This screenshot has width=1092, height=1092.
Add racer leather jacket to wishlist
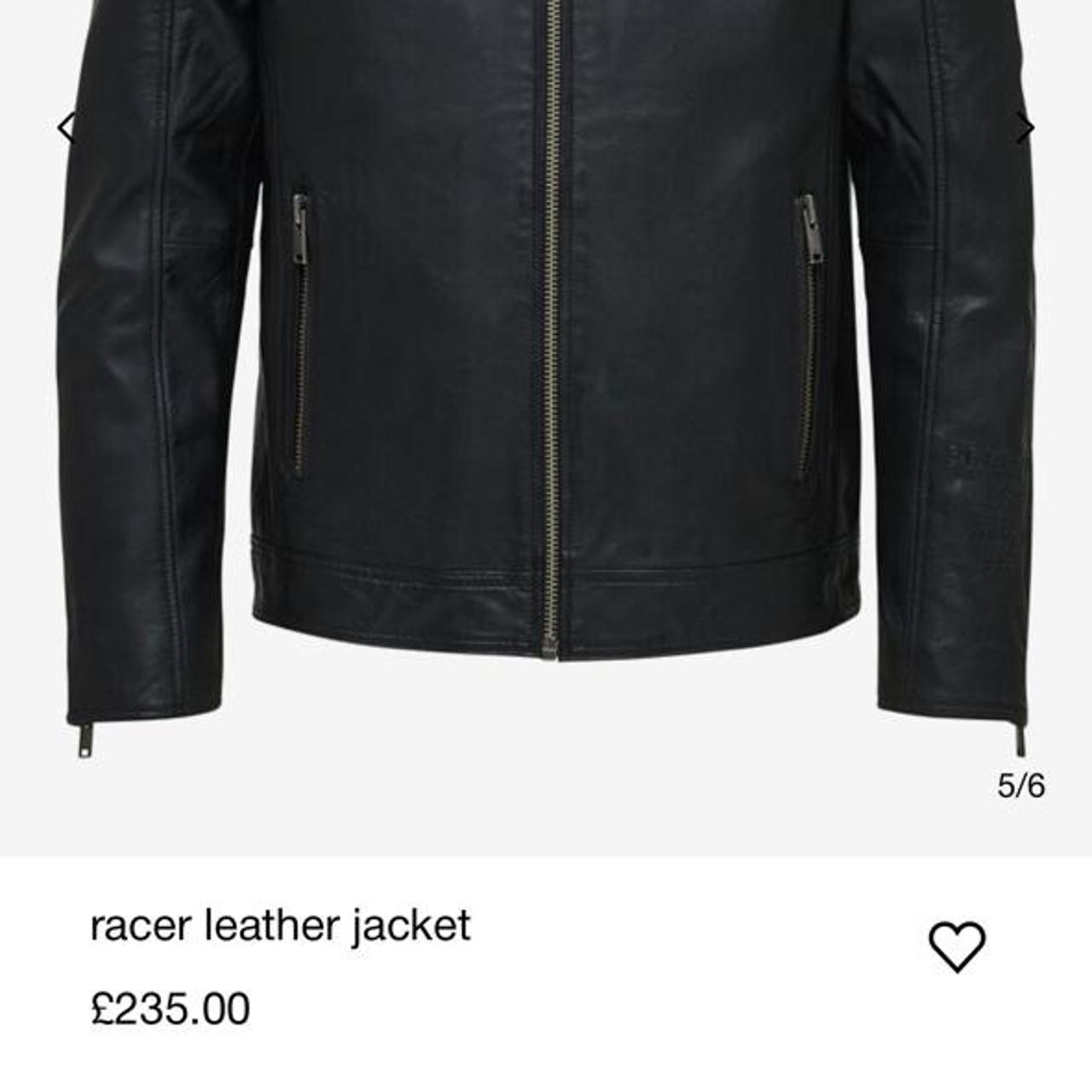coord(956,946)
